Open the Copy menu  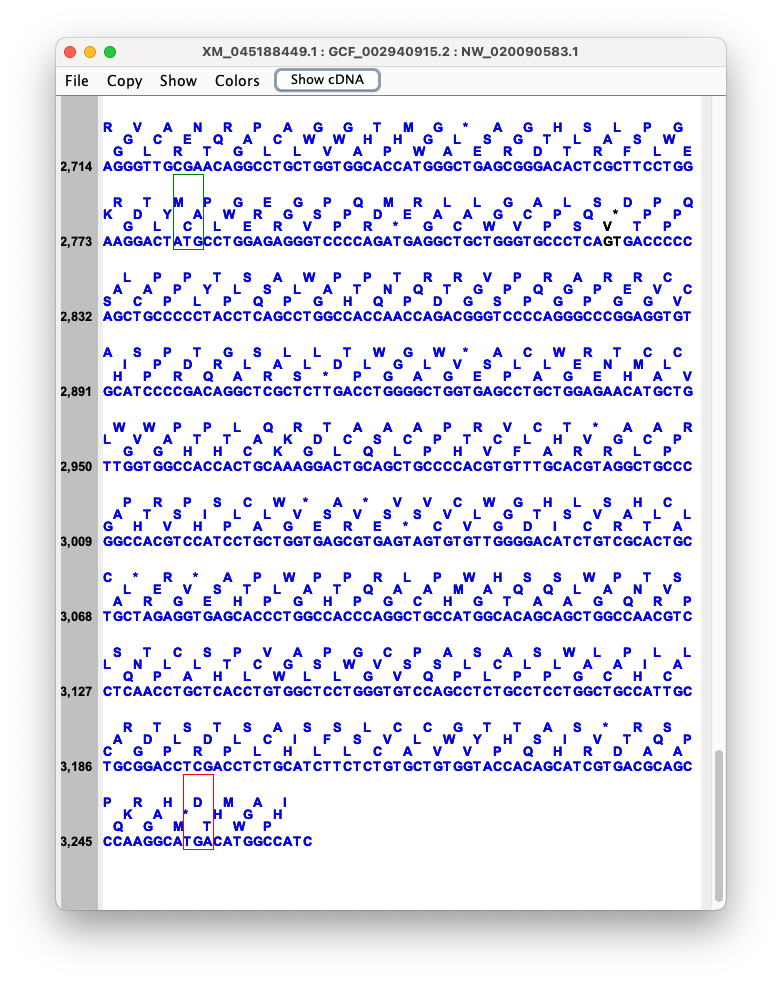pyautogui.click(x=125, y=81)
